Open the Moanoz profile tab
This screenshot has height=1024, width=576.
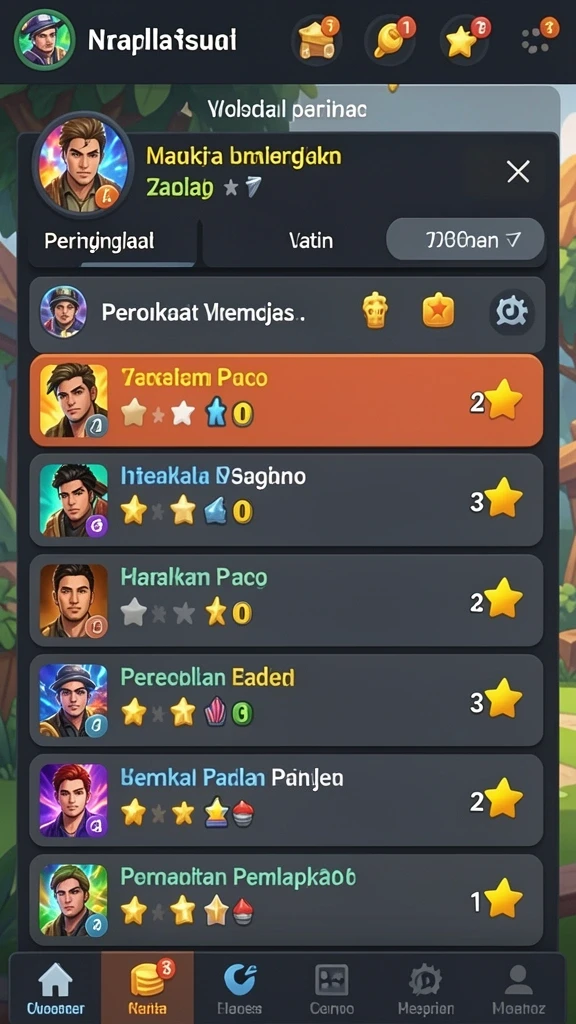518,987
